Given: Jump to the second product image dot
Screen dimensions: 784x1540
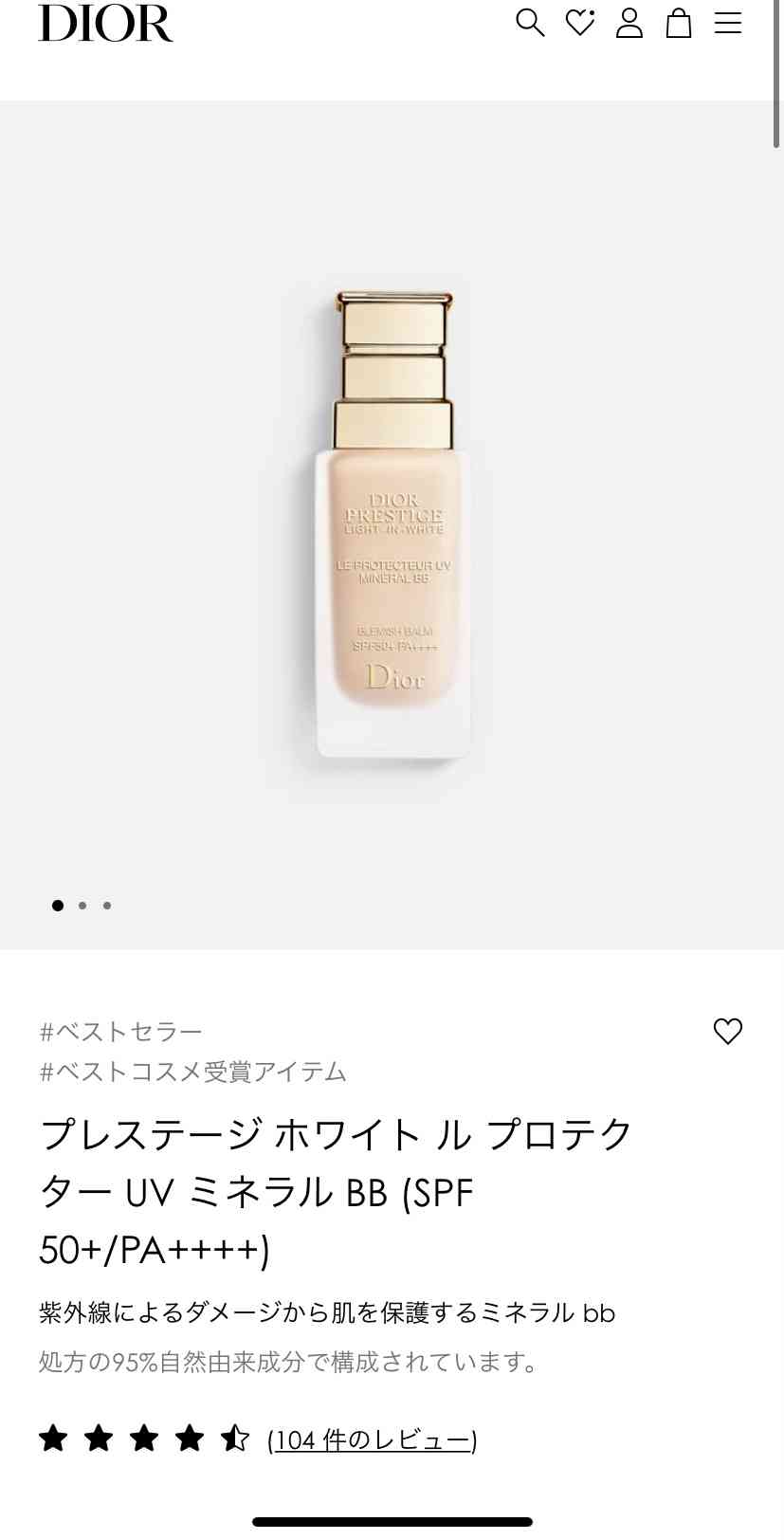Looking at the screenshot, I should 82,906.
